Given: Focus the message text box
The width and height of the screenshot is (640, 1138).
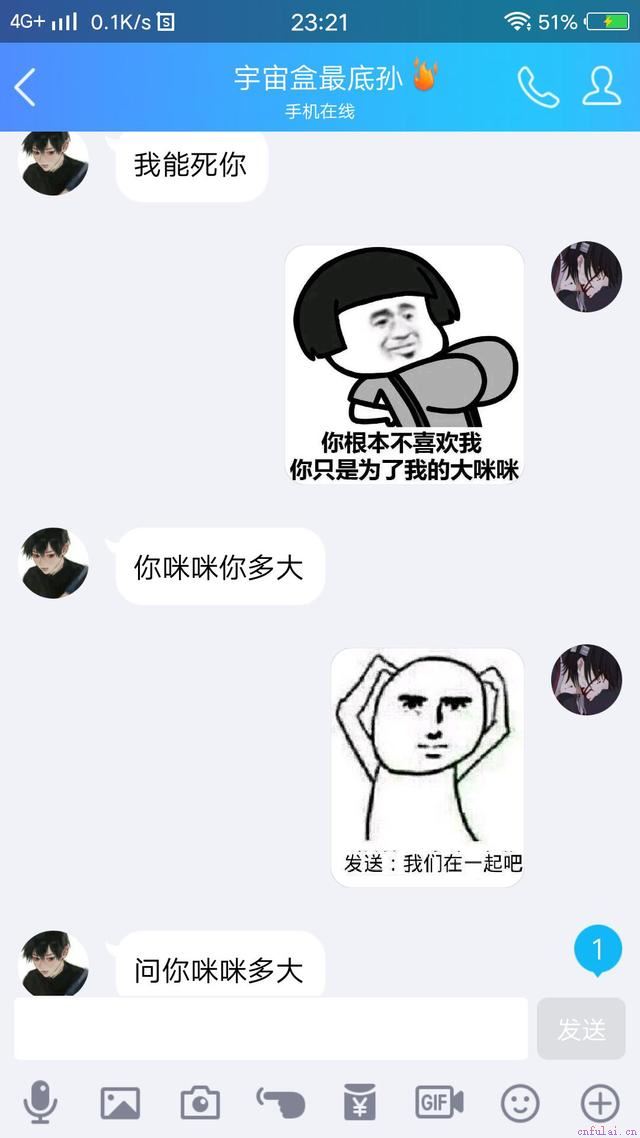Looking at the screenshot, I should pyautogui.click(x=270, y=1028).
